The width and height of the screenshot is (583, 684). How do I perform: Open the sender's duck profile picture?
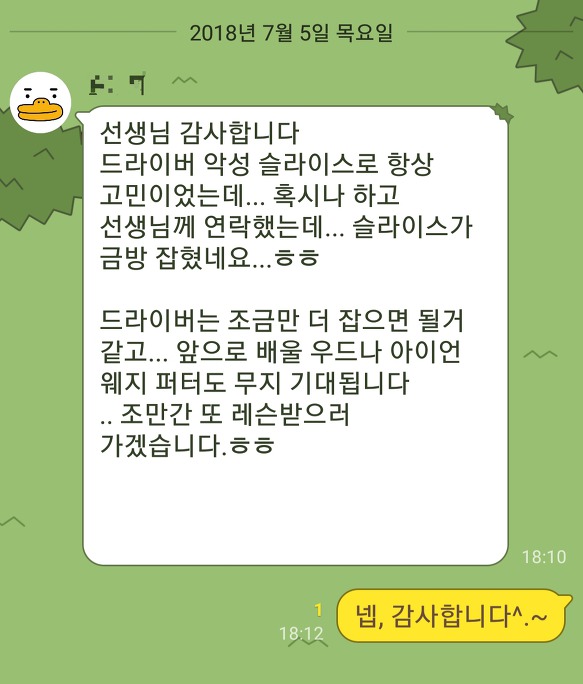(41, 103)
